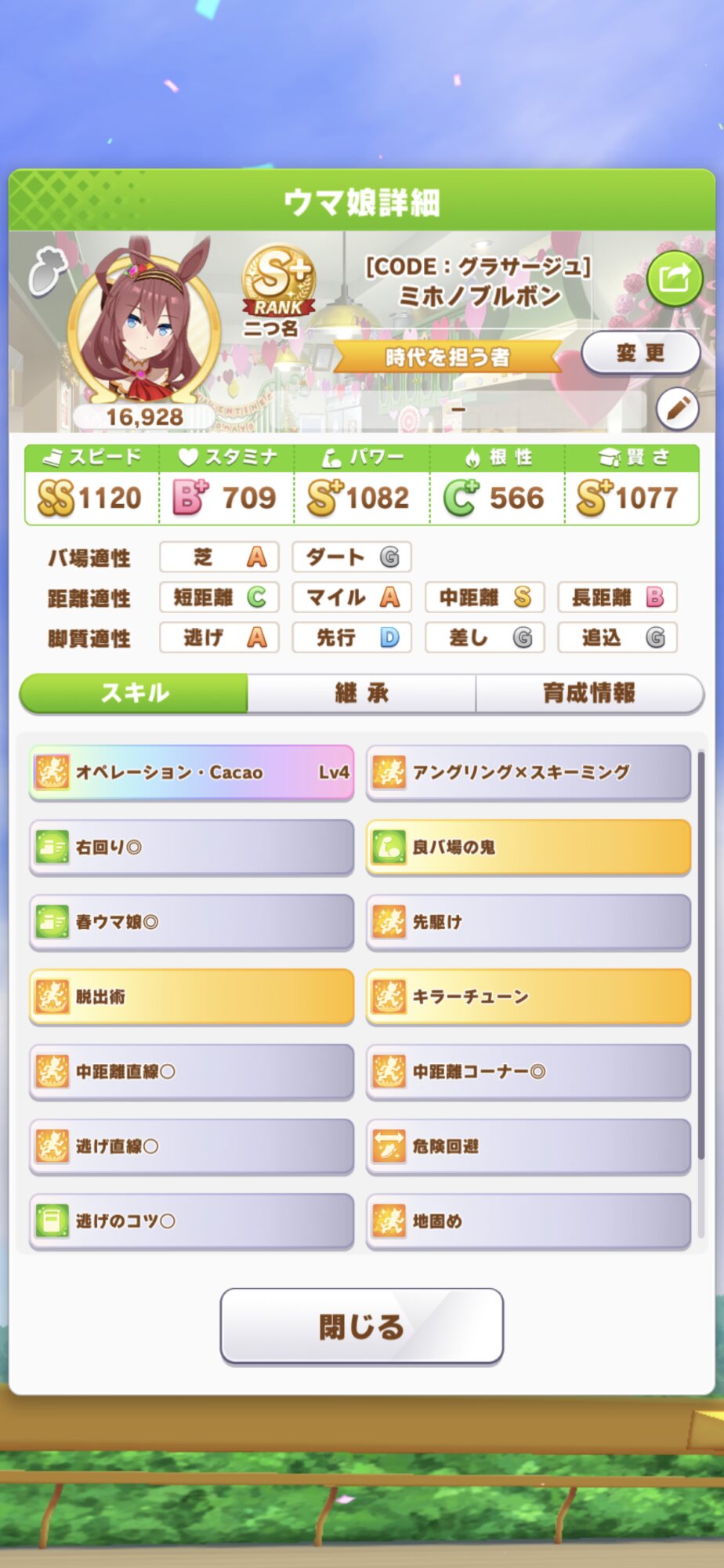Tap the 先駆け skill
The width and height of the screenshot is (724, 1568).
click(528, 922)
